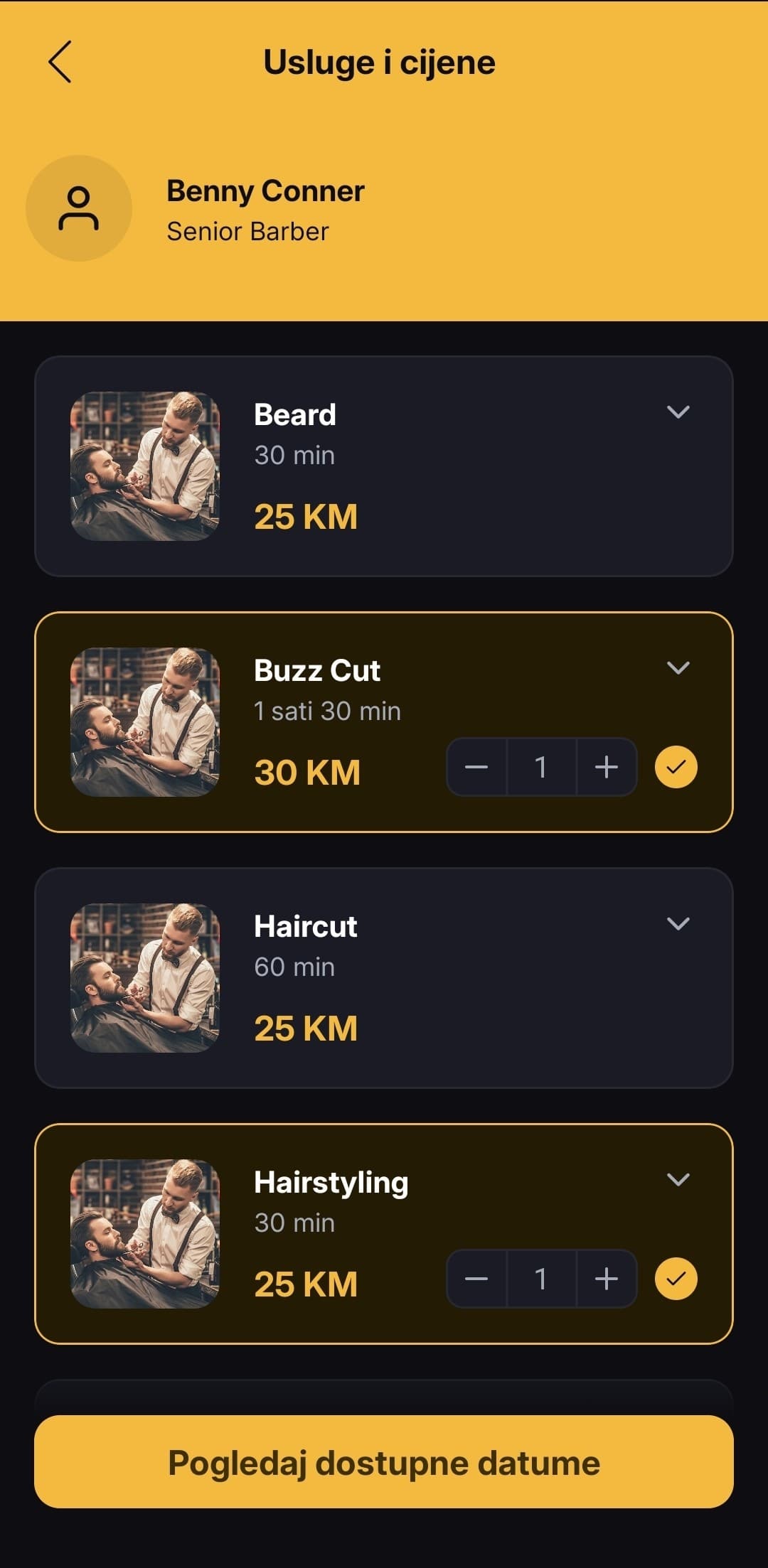Uncheck the Hairstyling selection checkmark
The height and width of the screenshot is (1568, 768).
pyautogui.click(x=676, y=1279)
